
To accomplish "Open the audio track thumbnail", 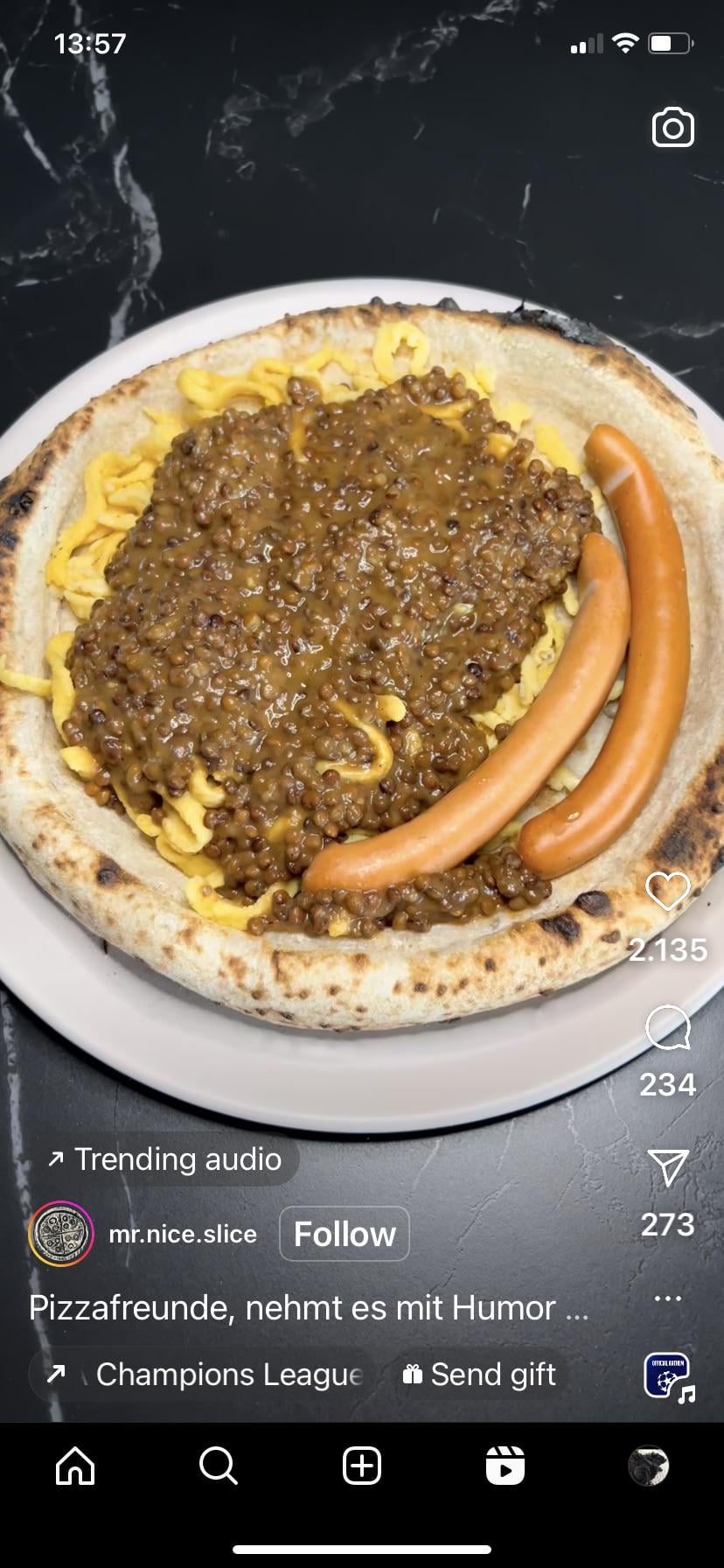I will tap(667, 1375).
